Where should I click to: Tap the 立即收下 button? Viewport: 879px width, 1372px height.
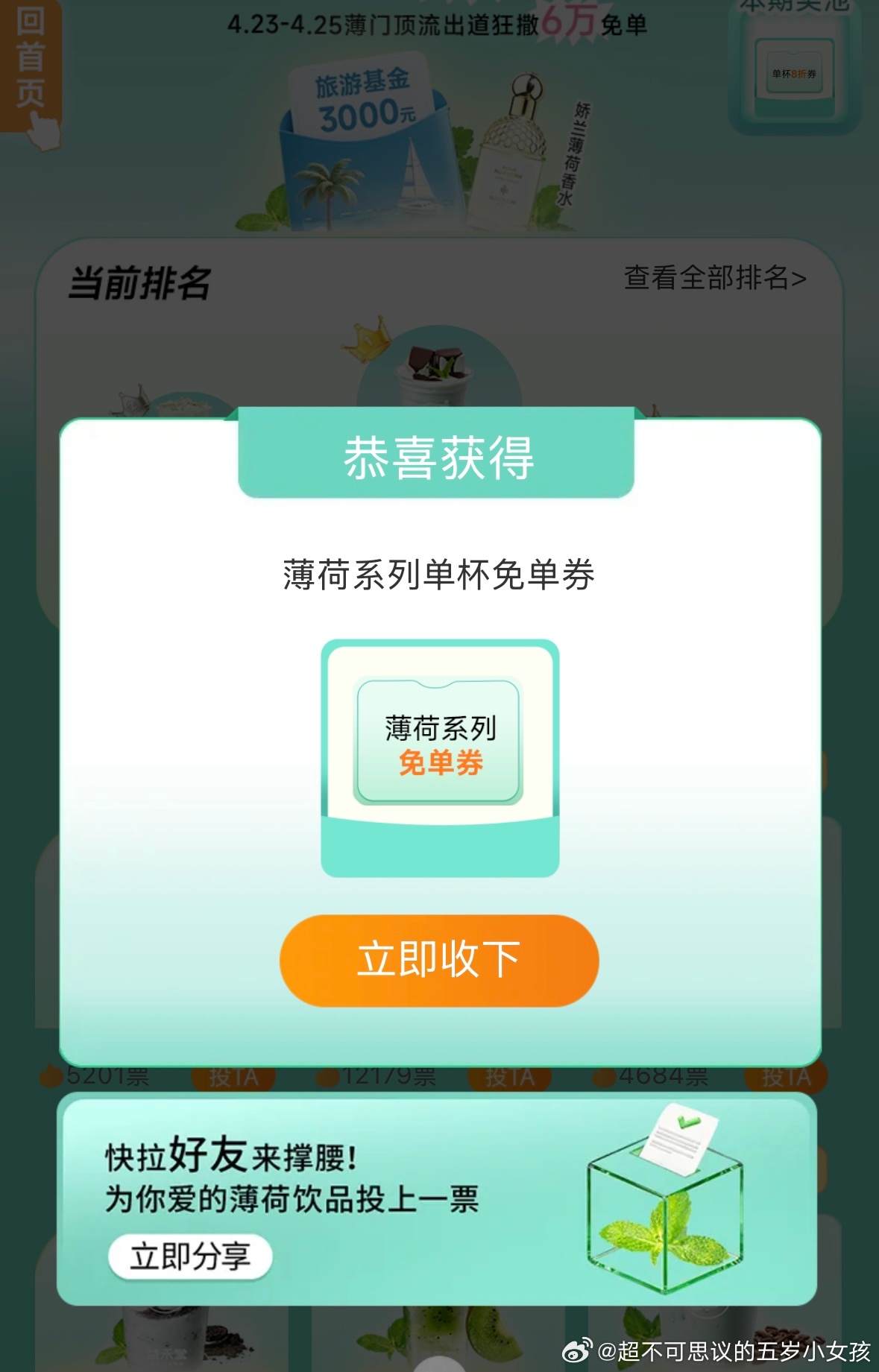(439, 960)
